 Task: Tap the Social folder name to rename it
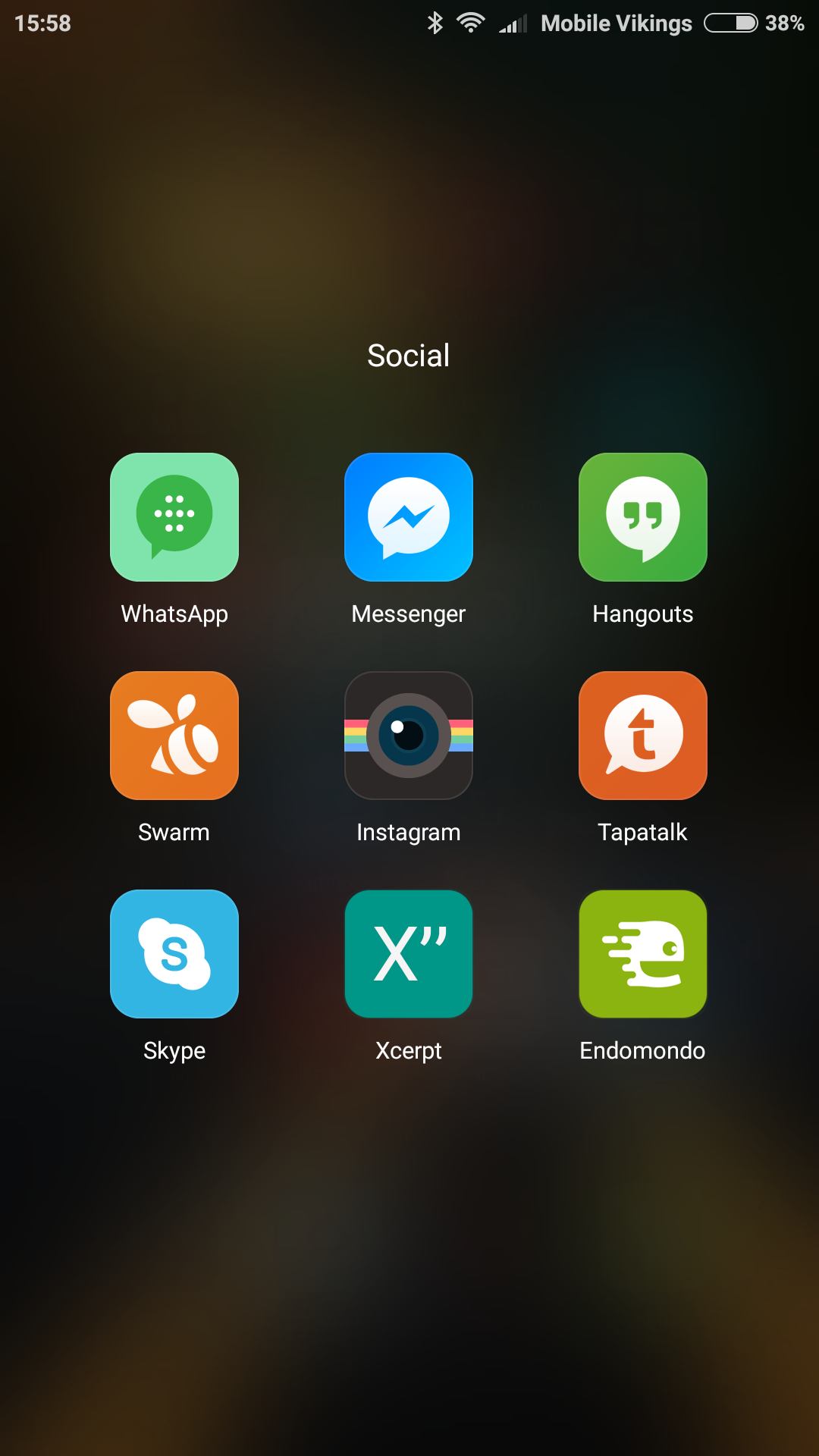point(409,356)
